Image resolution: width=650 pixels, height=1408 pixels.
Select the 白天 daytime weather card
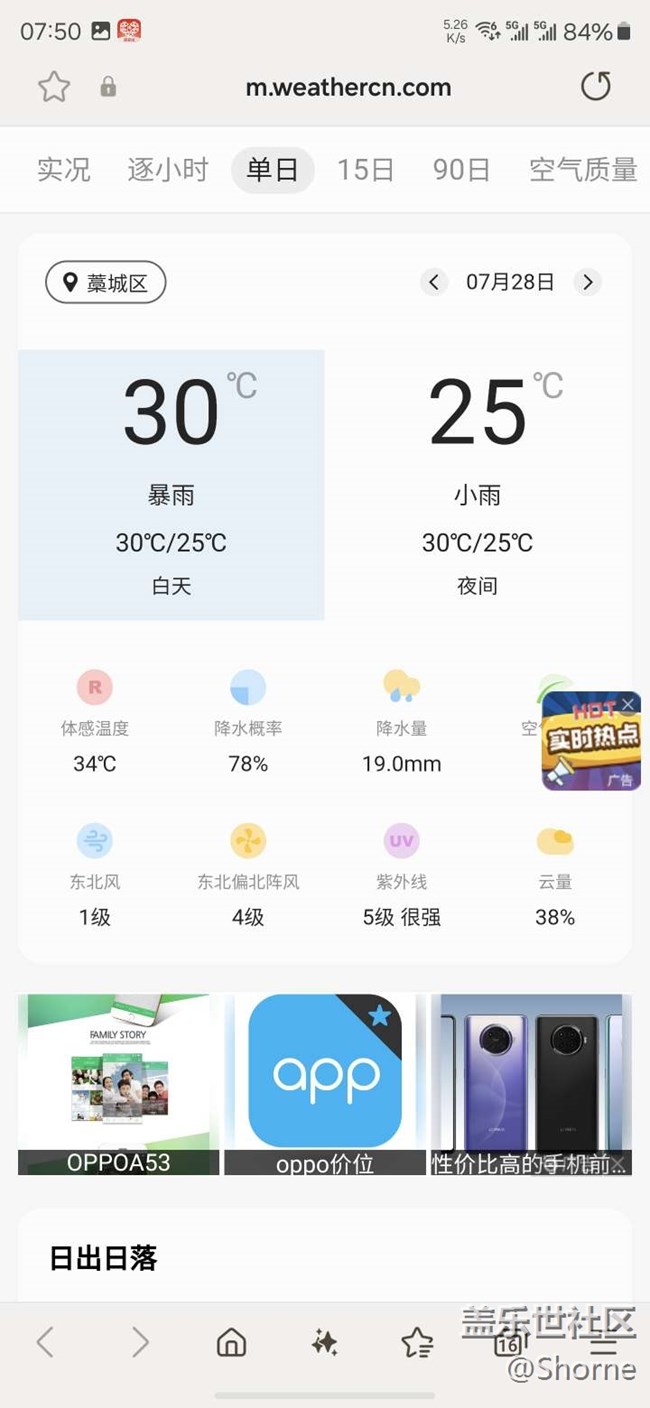pos(171,485)
